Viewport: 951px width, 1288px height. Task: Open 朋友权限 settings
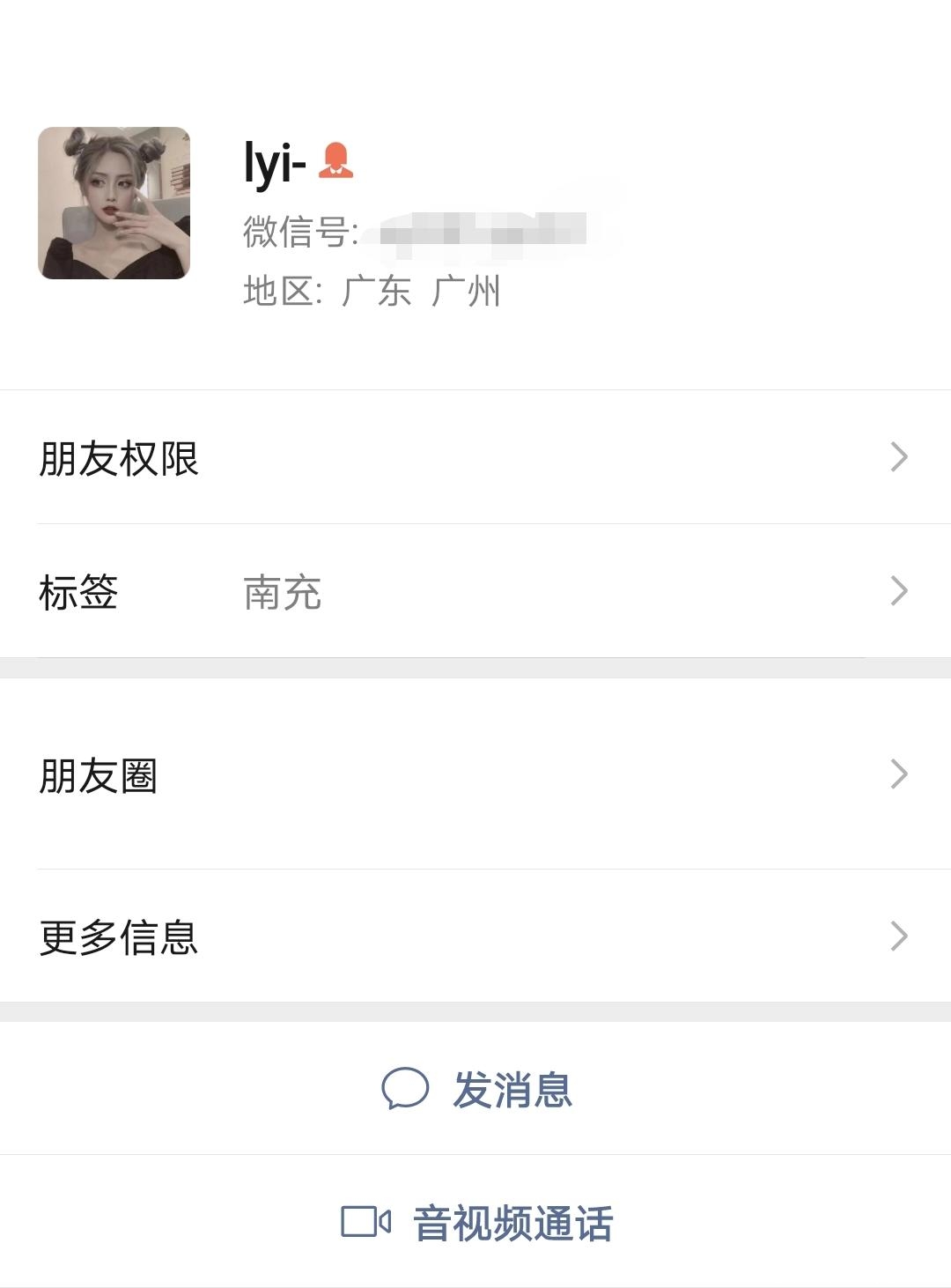coord(475,457)
